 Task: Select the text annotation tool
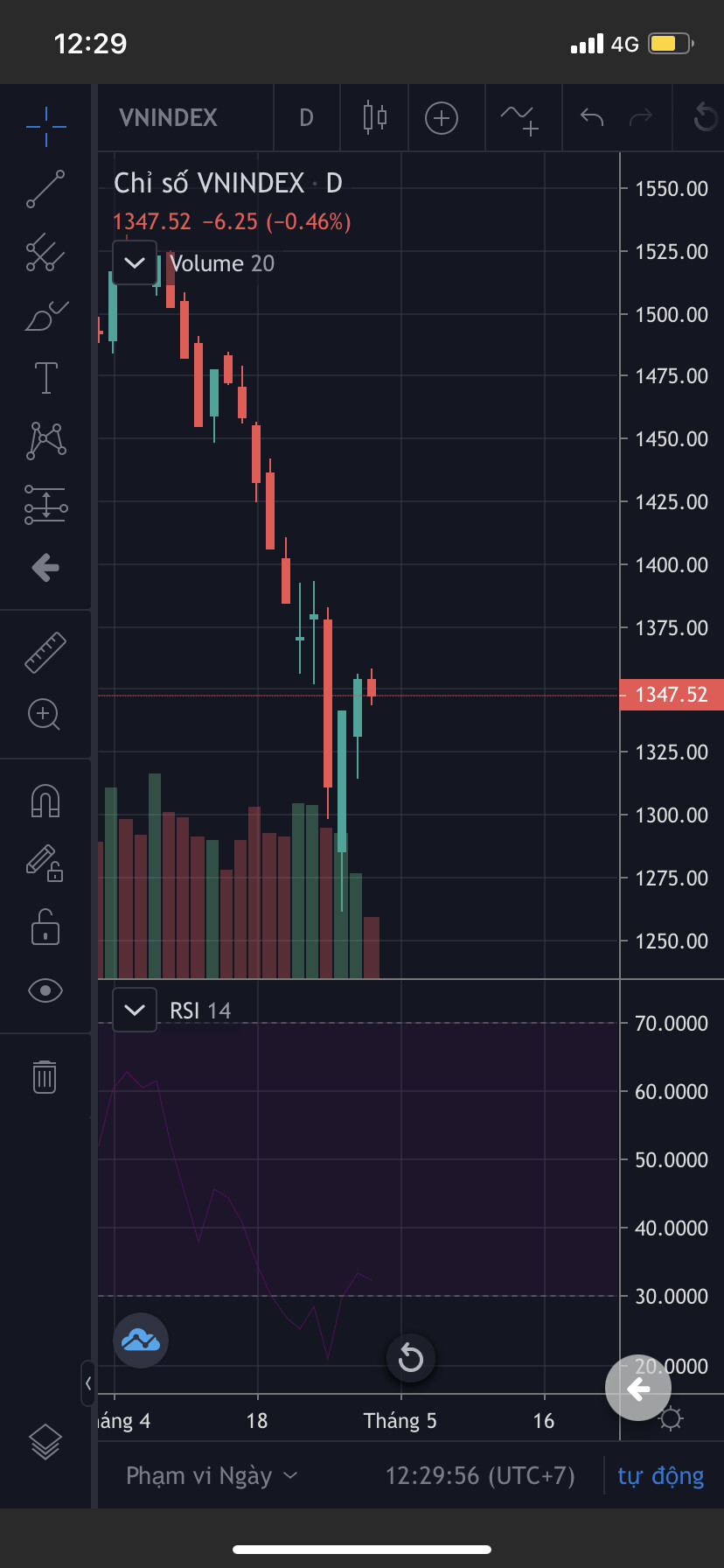(x=45, y=378)
